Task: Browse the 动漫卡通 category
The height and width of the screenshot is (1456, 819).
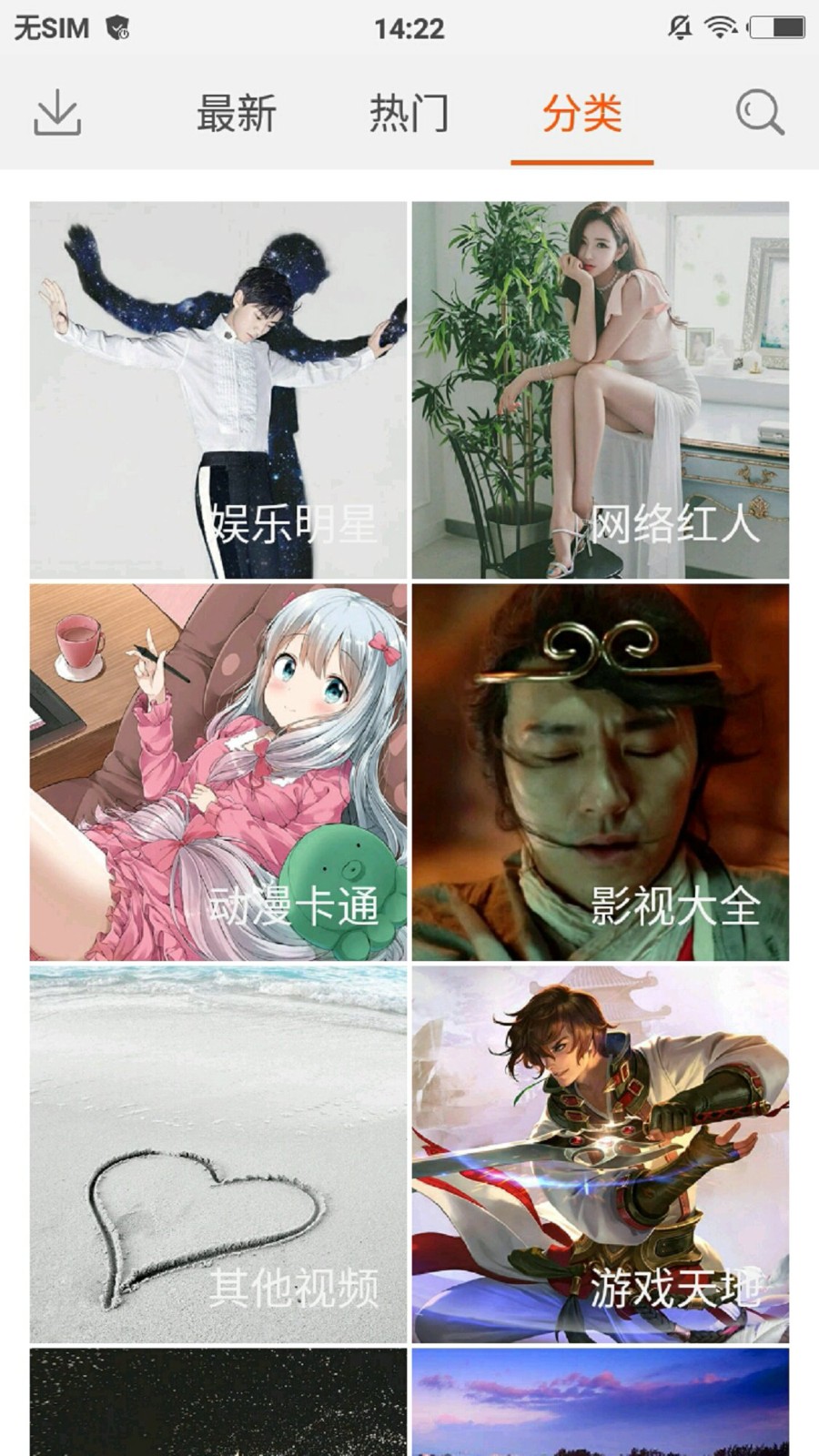Action: [218, 772]
